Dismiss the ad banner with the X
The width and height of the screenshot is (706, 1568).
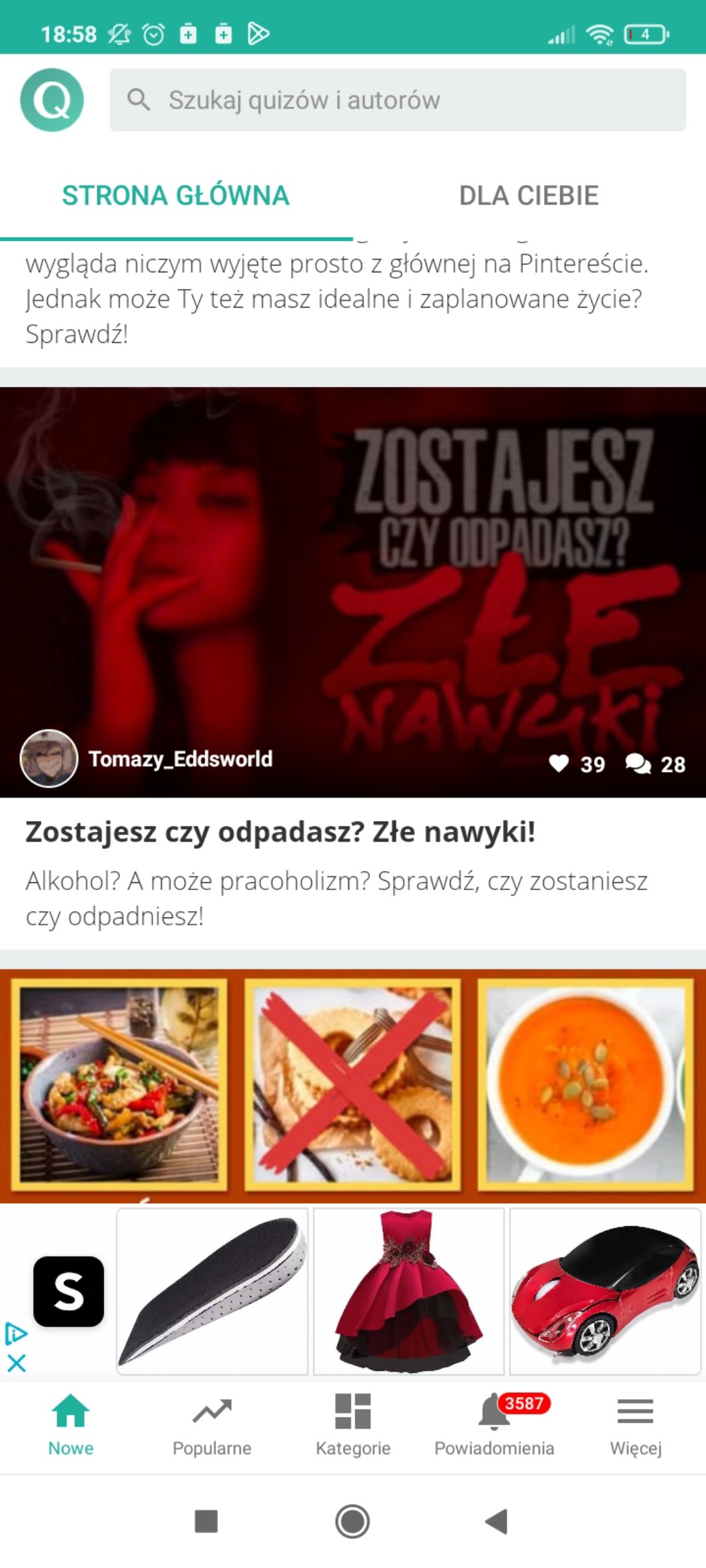pyautogui.click(x=17, y=1363)
